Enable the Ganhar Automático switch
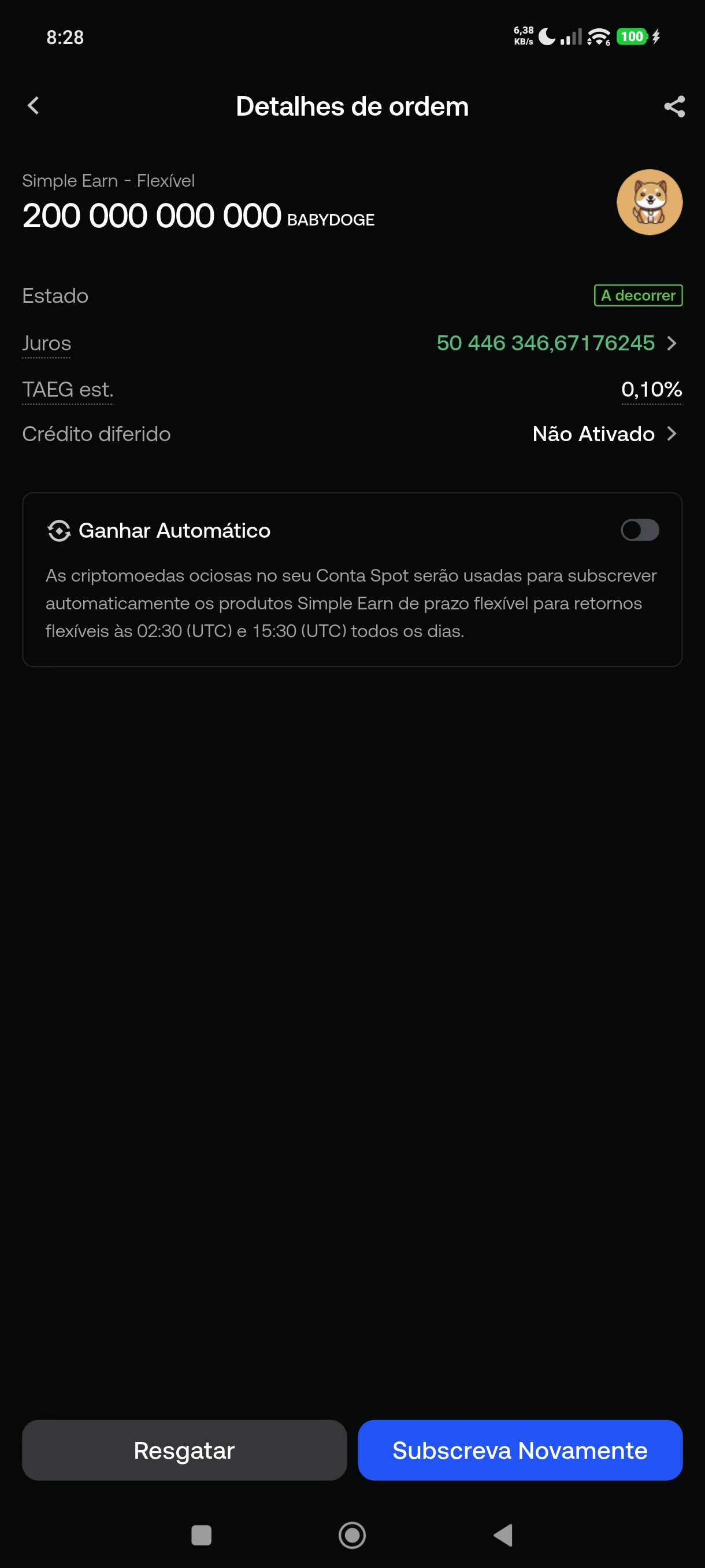Image resolution: width=705 pixels, height=1568 pixels. point(639,530)
